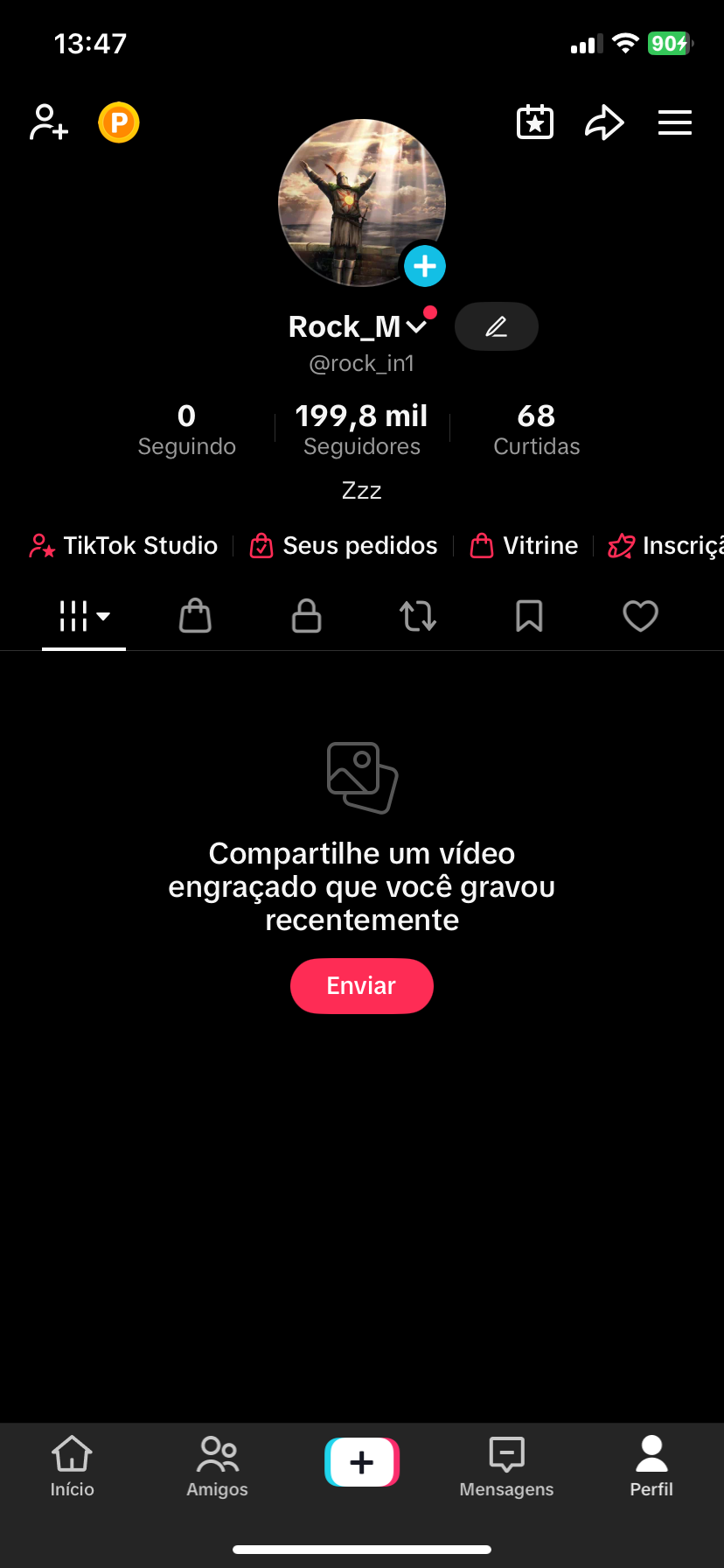Open the hamburger menu
This screenshot has width=724, height=1568.
point(675,122)
